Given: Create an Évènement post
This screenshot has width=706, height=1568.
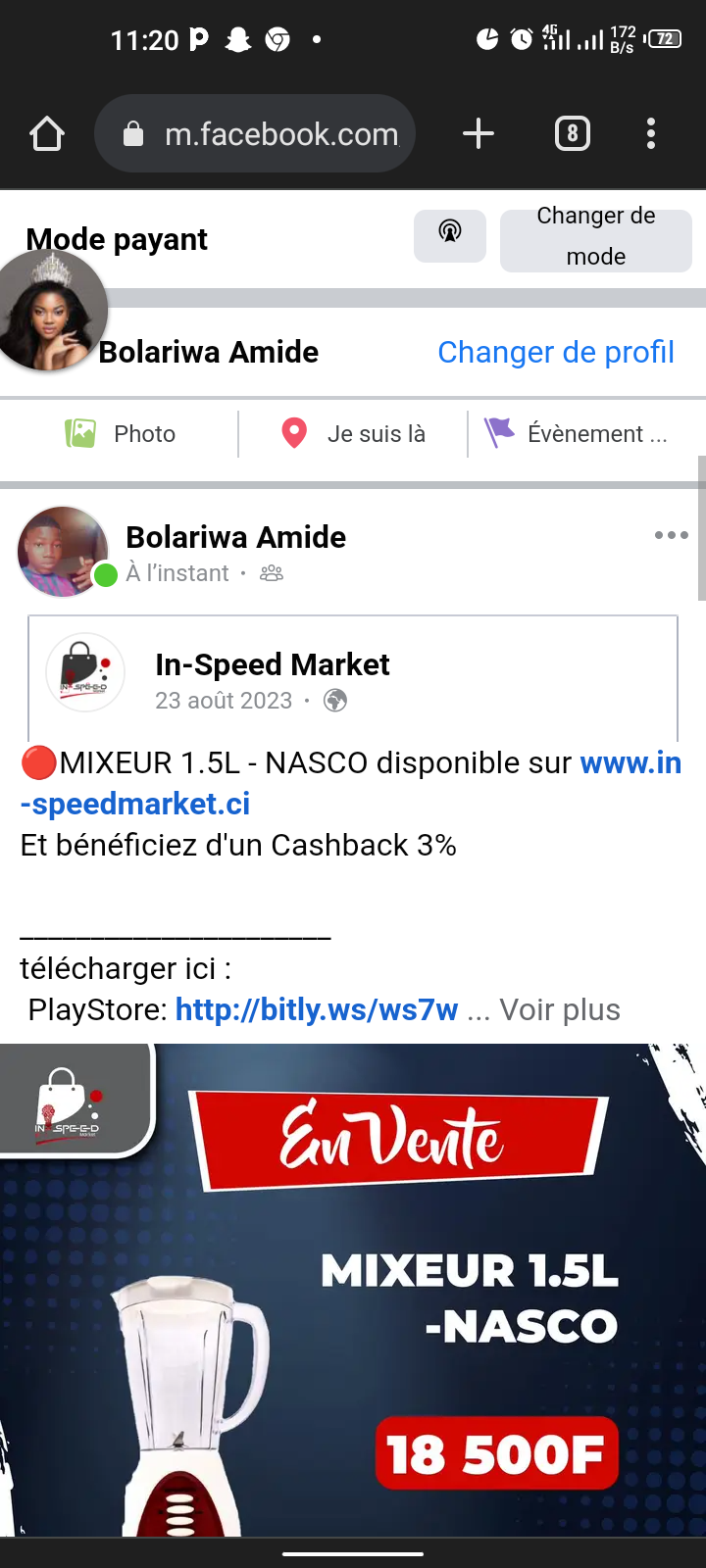Looking at the screenshot, I should (578, 433).
